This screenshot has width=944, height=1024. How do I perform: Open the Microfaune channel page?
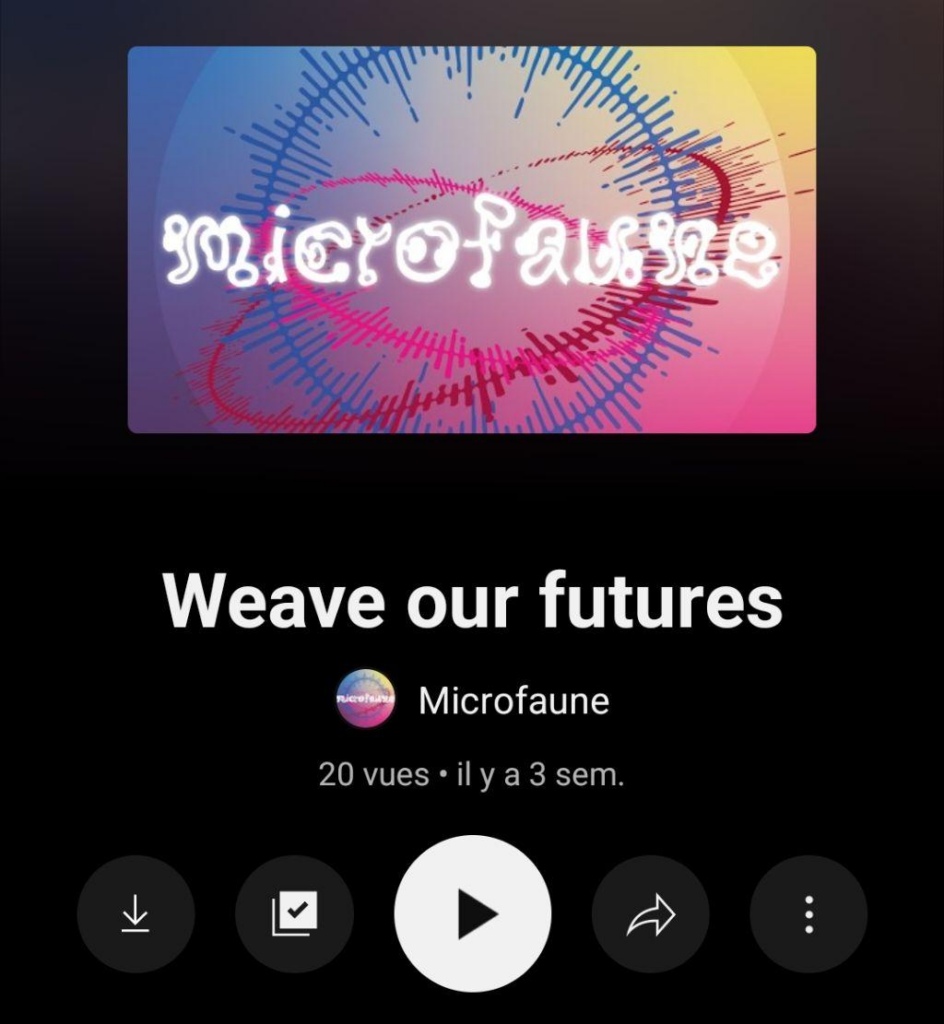(512, 700)
